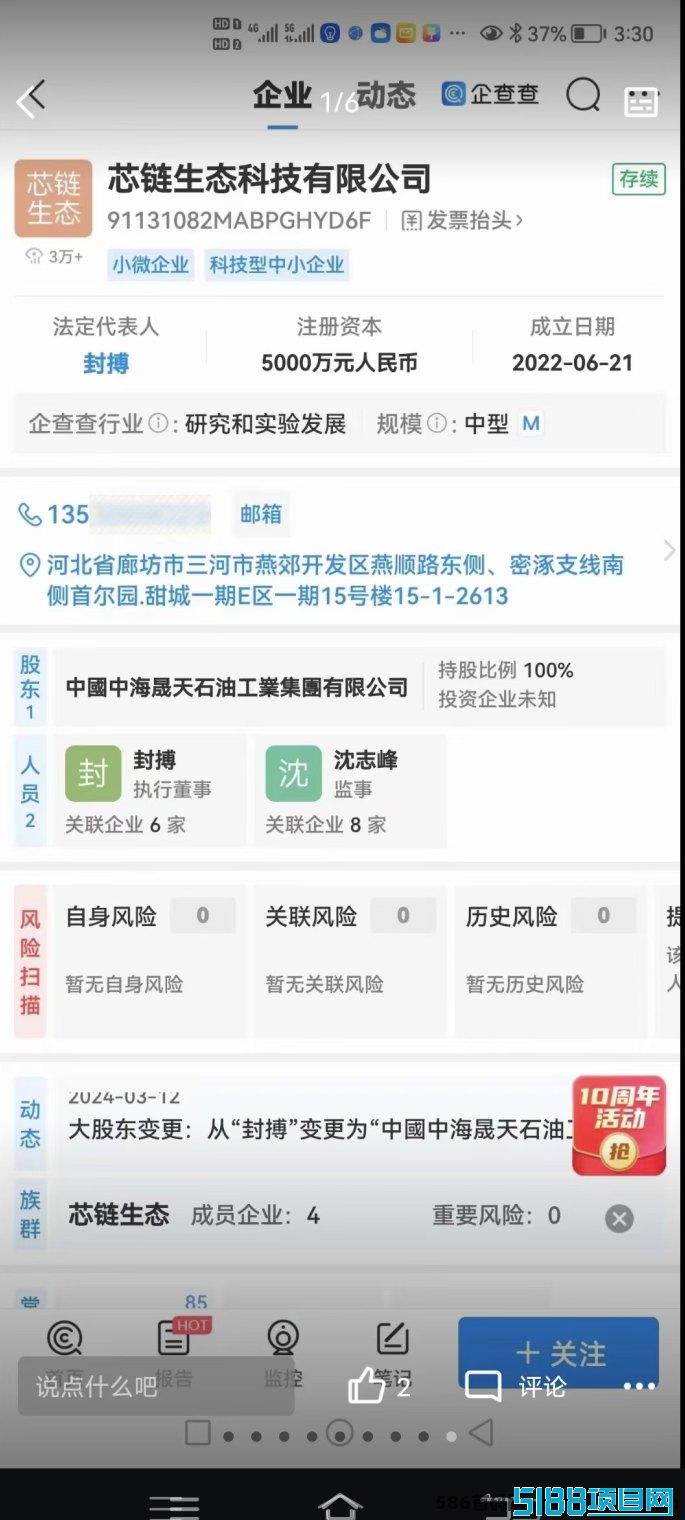
Task: Open legal representative 封搏's profile
Action: [106, 363]
